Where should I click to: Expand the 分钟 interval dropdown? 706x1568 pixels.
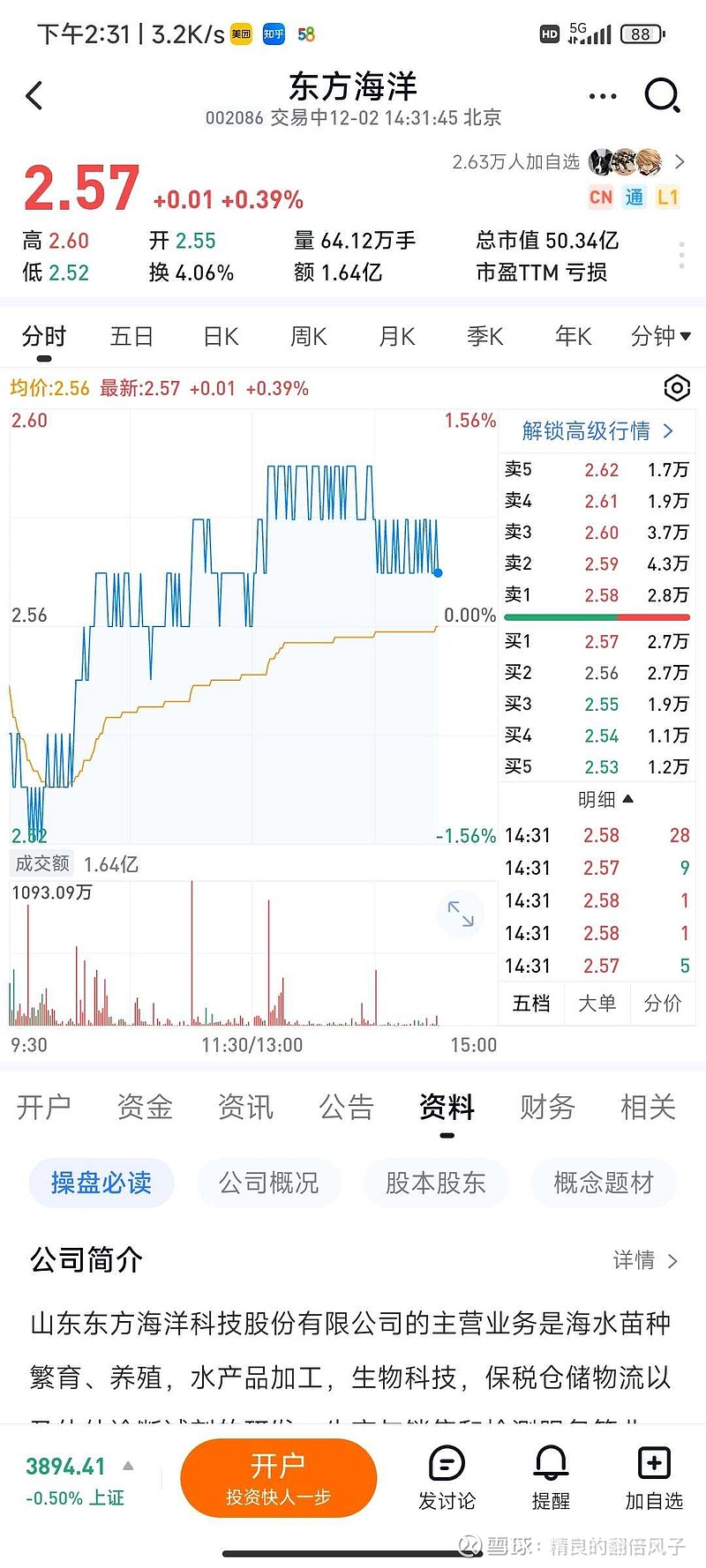[660, 336]
